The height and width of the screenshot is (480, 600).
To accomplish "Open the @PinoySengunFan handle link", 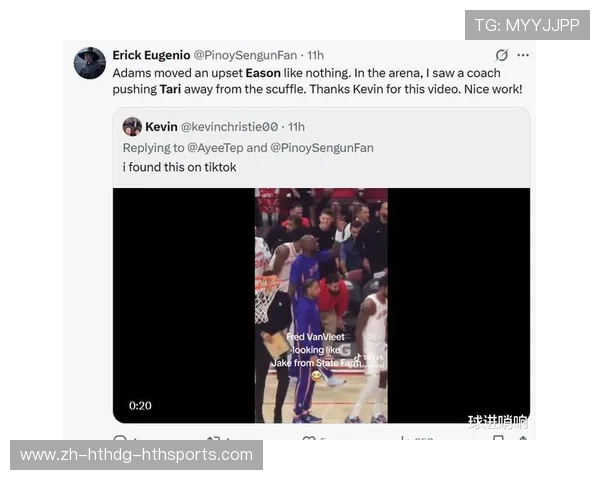I will point(247,55).
